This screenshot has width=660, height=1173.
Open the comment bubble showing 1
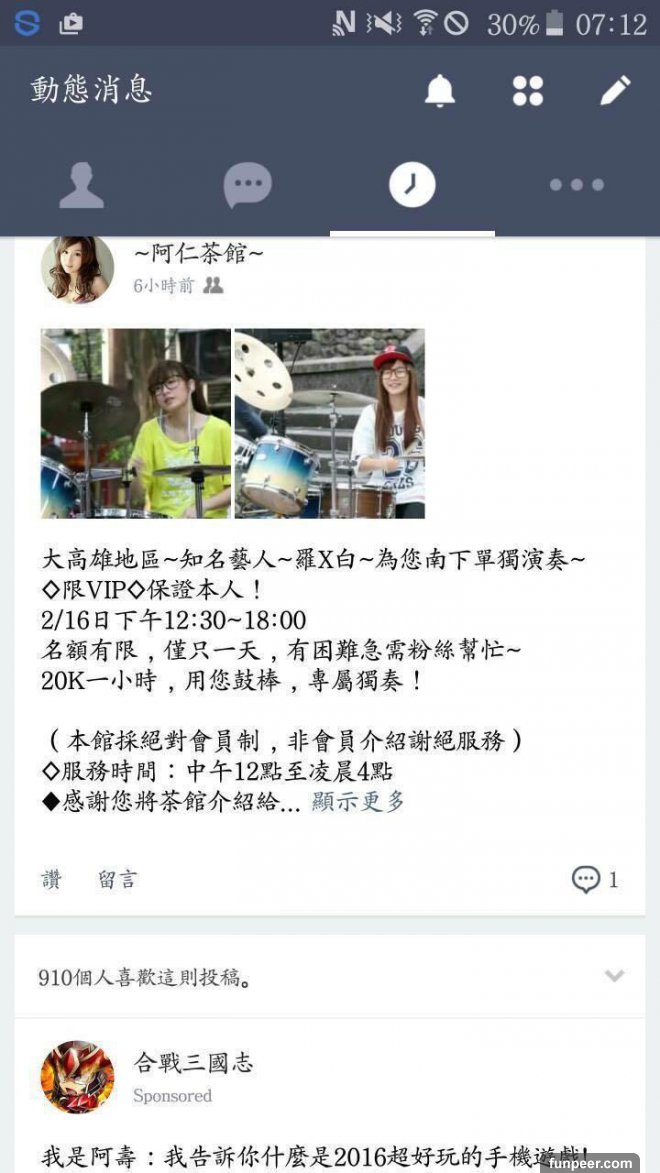pos(594,879)
